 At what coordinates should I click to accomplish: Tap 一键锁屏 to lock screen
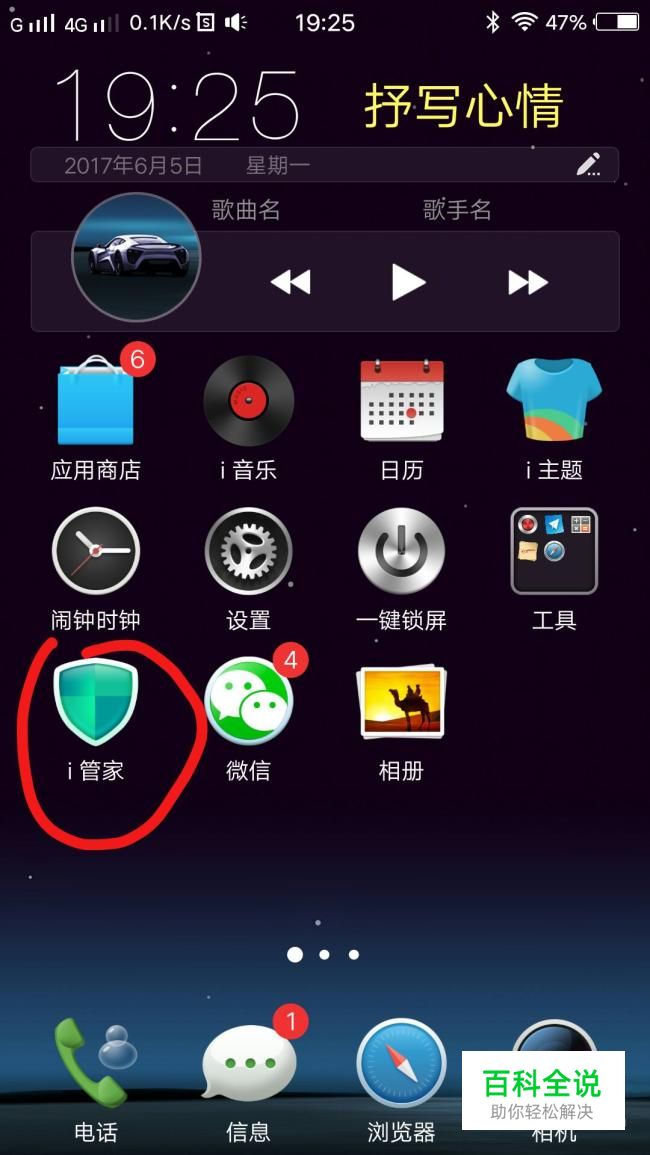[x=401, y=552]
